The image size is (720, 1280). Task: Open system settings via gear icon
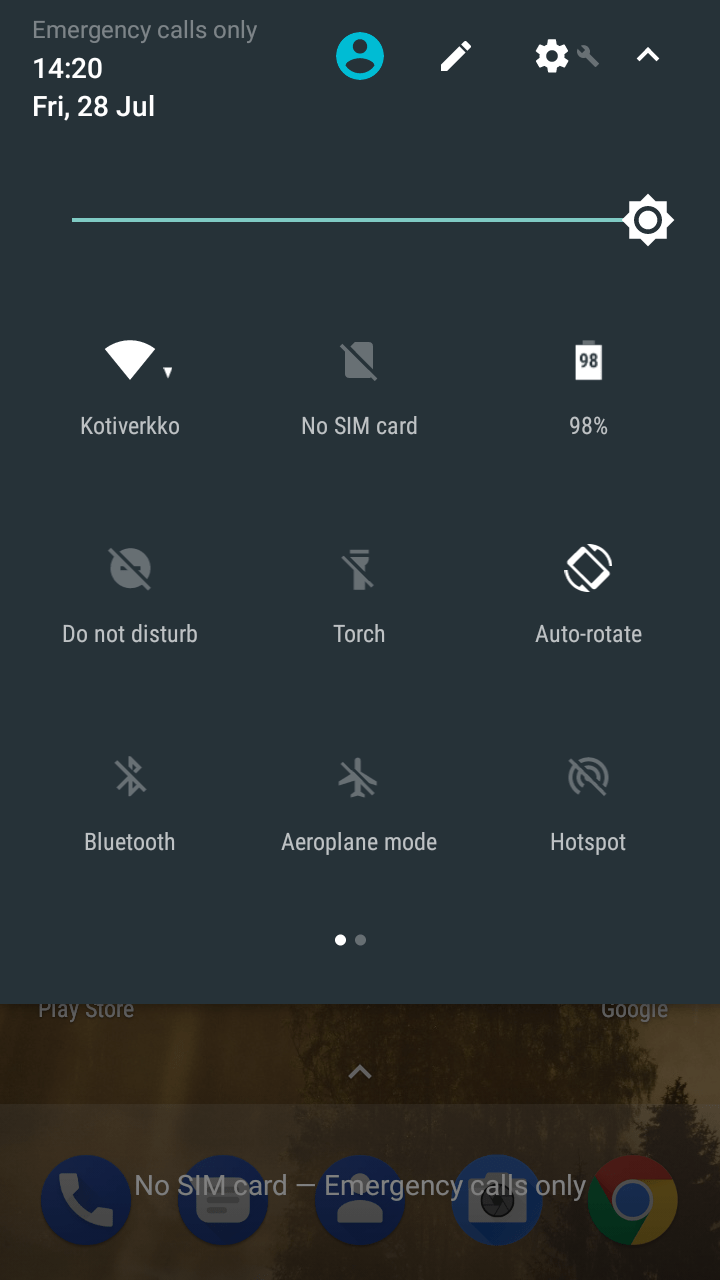pos(552,56)
